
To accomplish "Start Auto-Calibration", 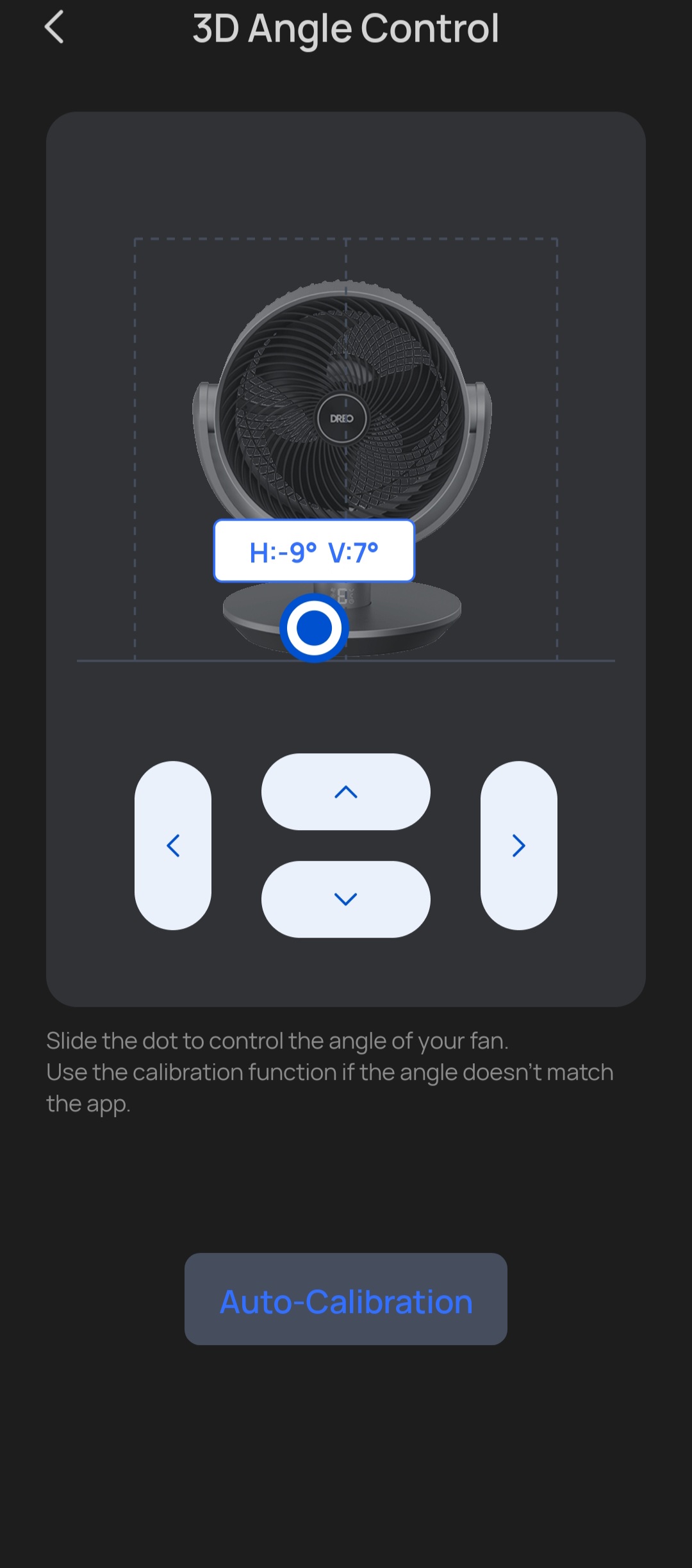I will tap(346, 1299).
